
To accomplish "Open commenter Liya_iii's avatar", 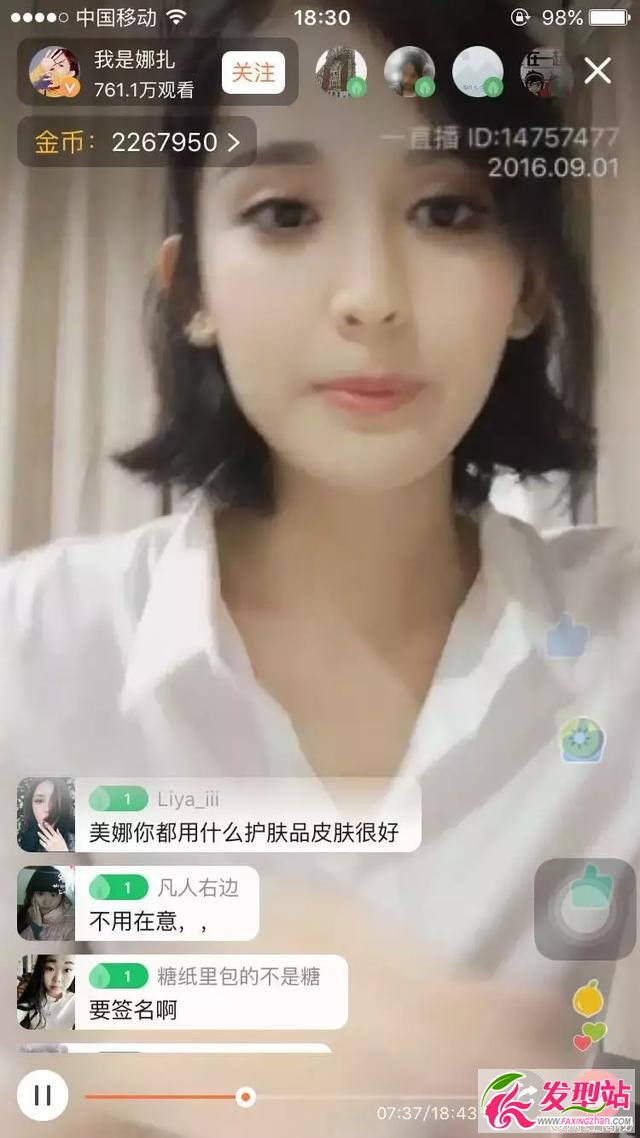I will (46, 814).
